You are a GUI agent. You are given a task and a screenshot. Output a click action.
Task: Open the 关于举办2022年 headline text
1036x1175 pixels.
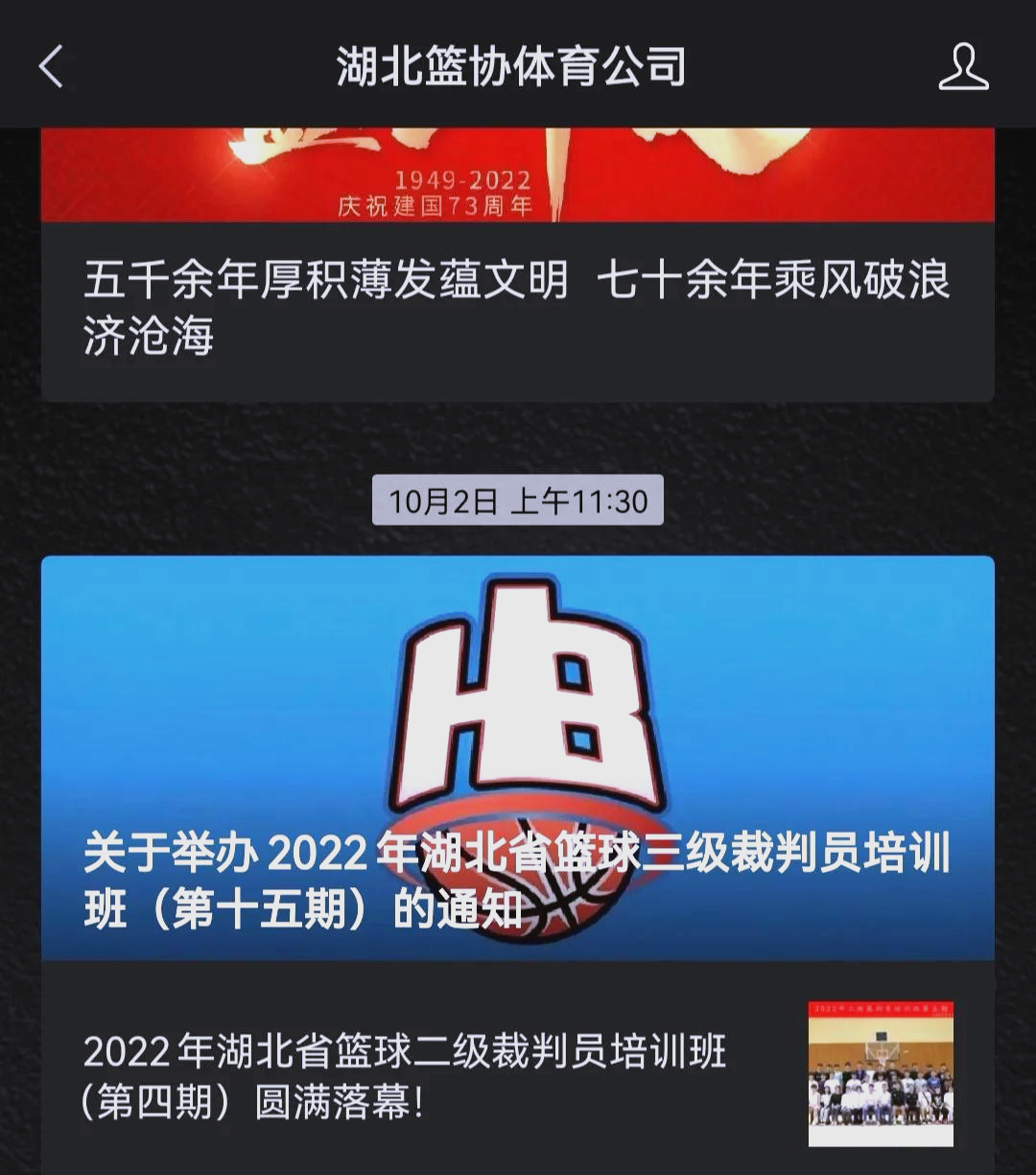click(518, 878)
